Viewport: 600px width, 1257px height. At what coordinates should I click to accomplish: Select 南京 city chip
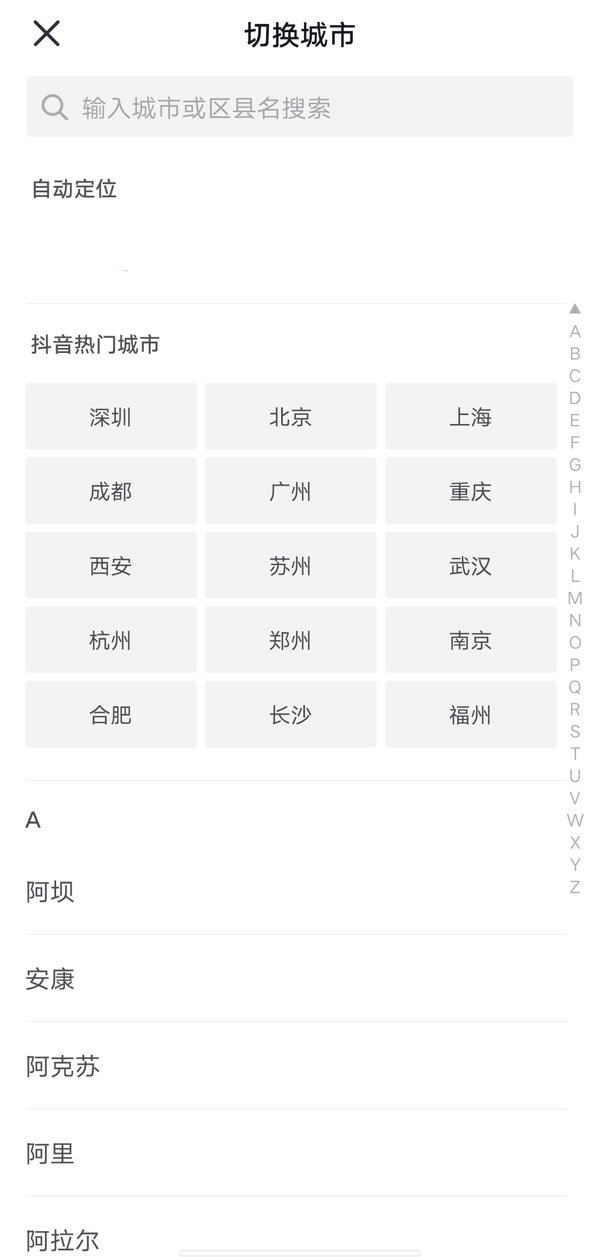(470, 640)
